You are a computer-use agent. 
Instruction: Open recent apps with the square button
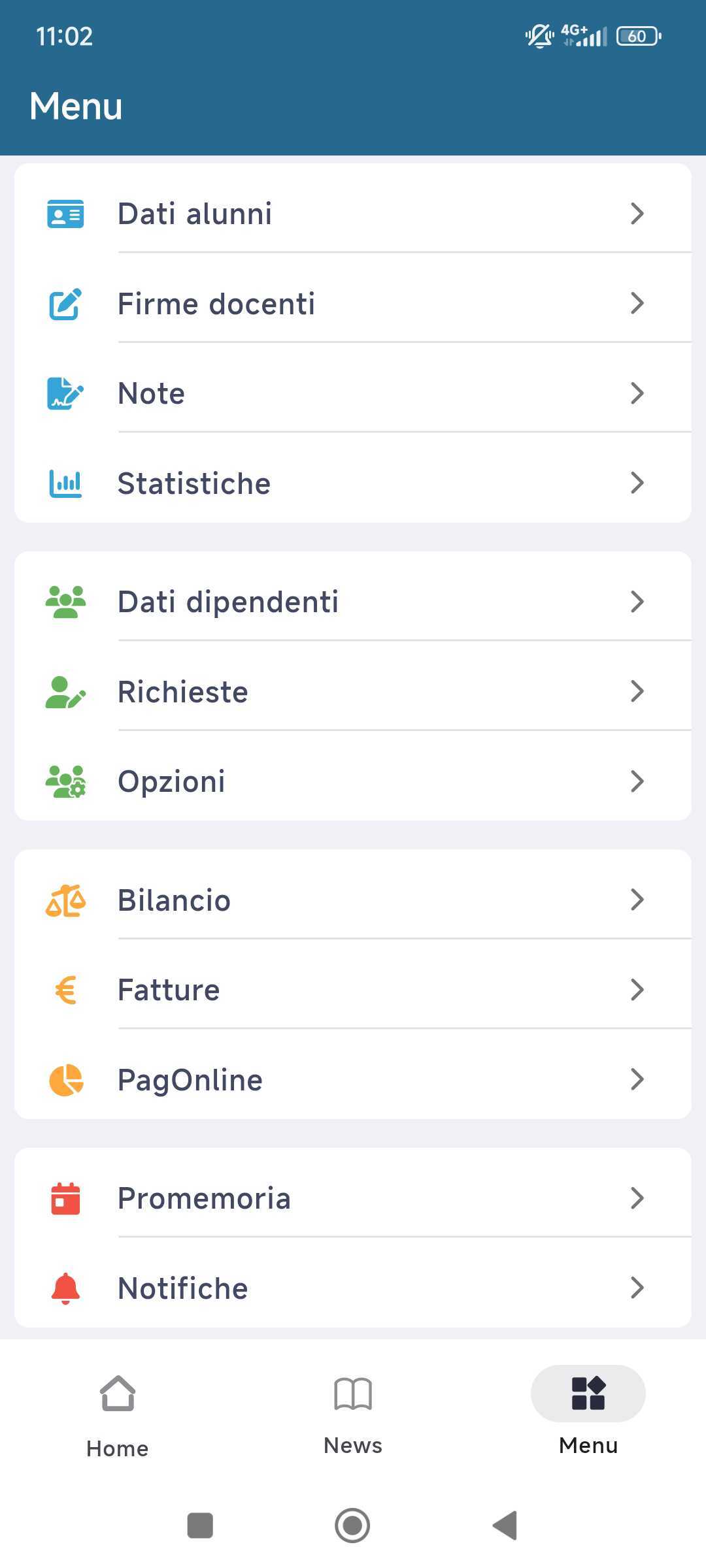(x=200, y=1526)
